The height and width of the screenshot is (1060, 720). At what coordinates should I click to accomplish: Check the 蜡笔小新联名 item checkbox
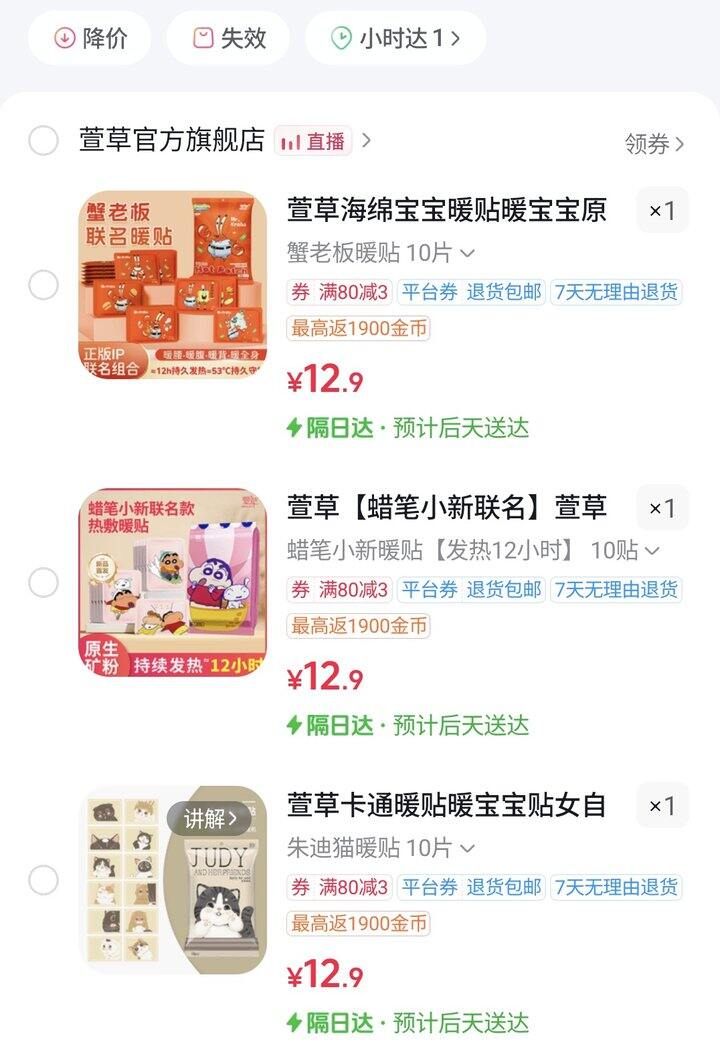coord(43,582)
